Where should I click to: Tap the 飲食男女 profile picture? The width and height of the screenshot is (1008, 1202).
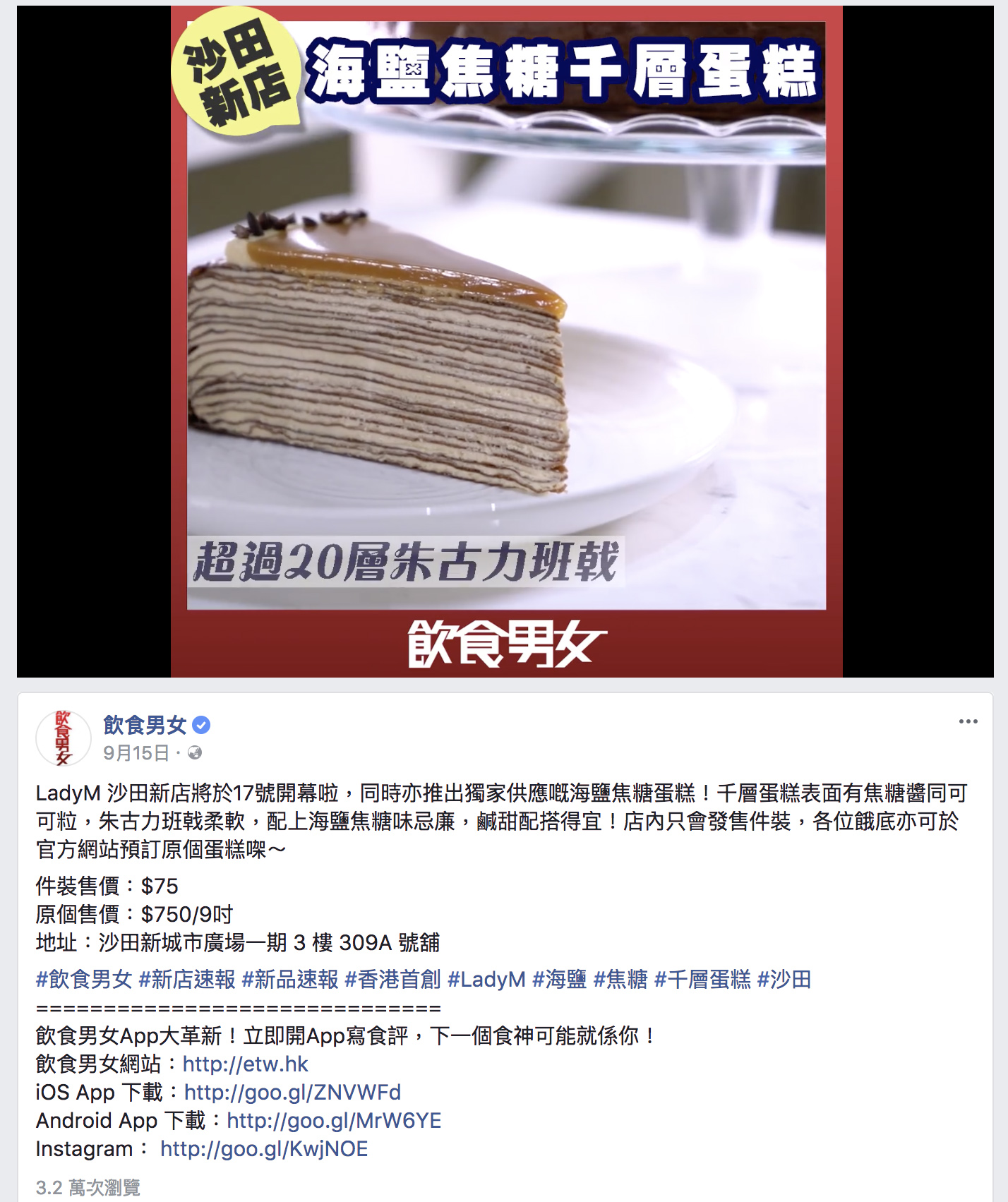[64, 738]
